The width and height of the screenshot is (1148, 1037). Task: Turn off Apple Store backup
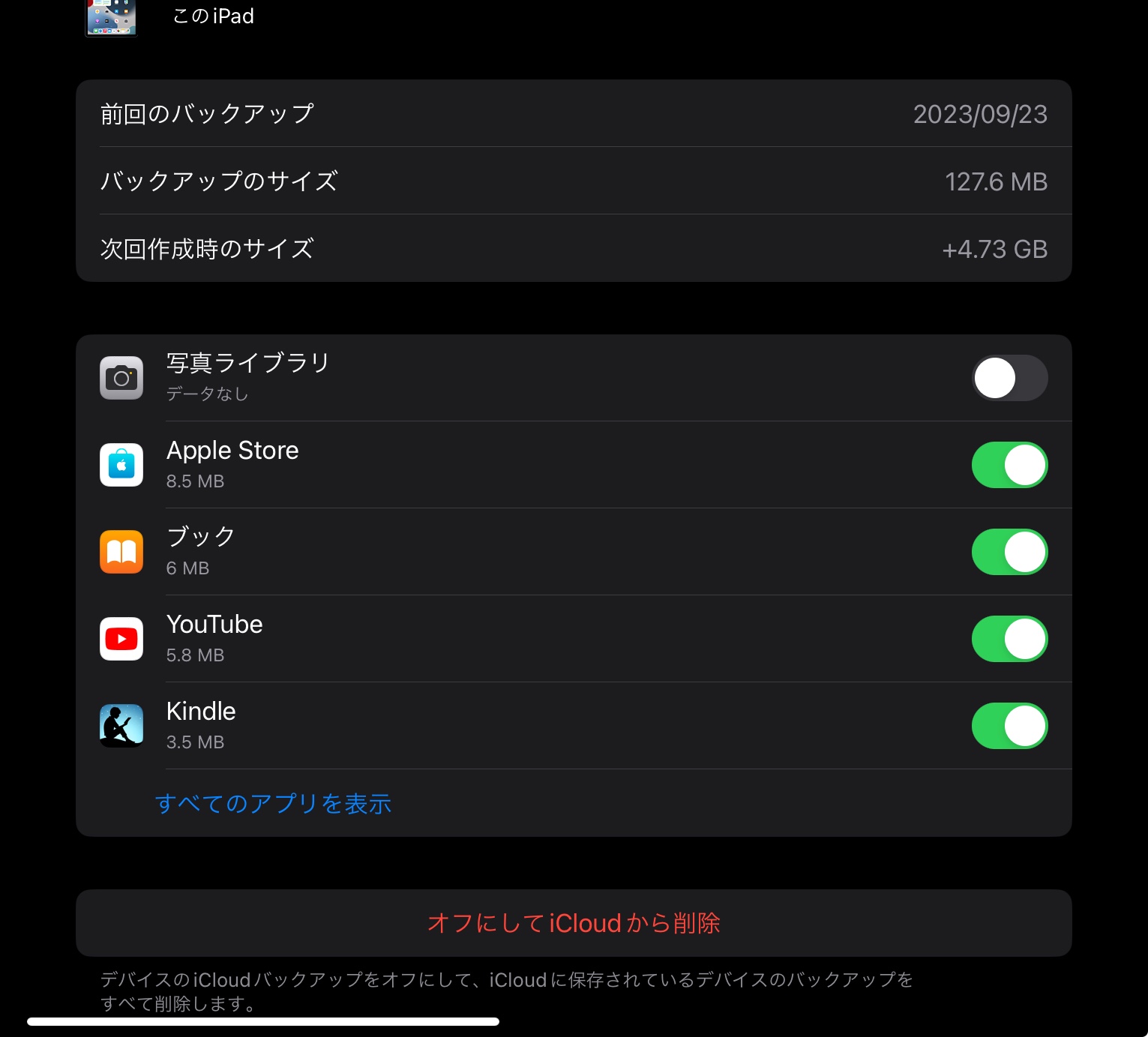(x=1009, y=465)
